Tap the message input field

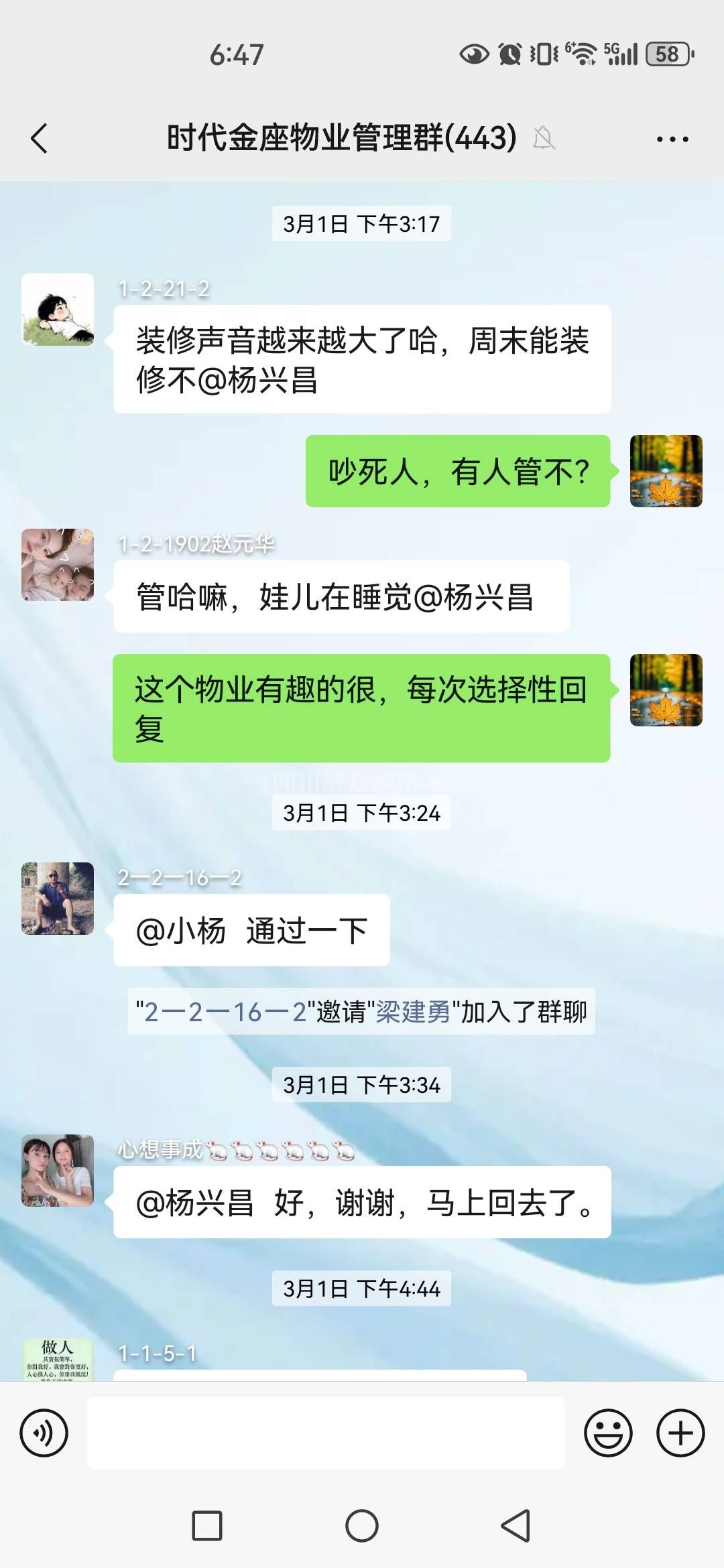325,1433
